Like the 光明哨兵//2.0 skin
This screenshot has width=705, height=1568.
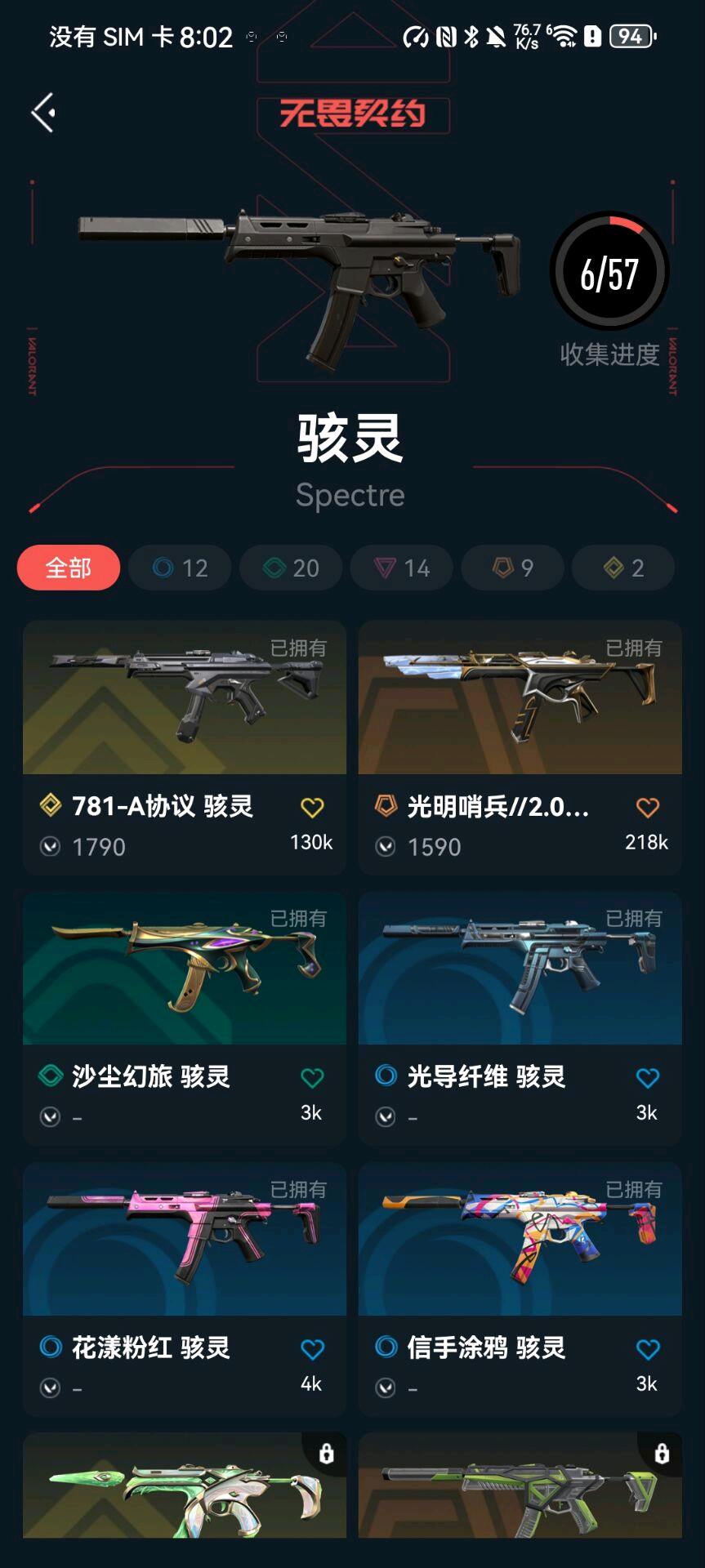[x=647, y=808]
